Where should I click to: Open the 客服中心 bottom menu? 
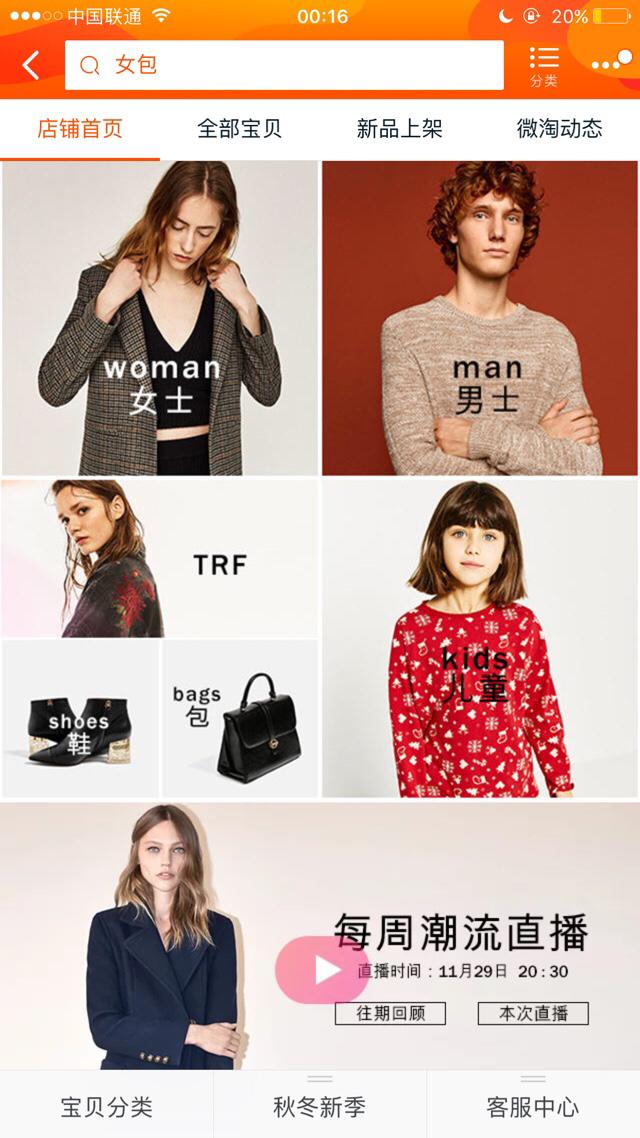click(533, 1106)
